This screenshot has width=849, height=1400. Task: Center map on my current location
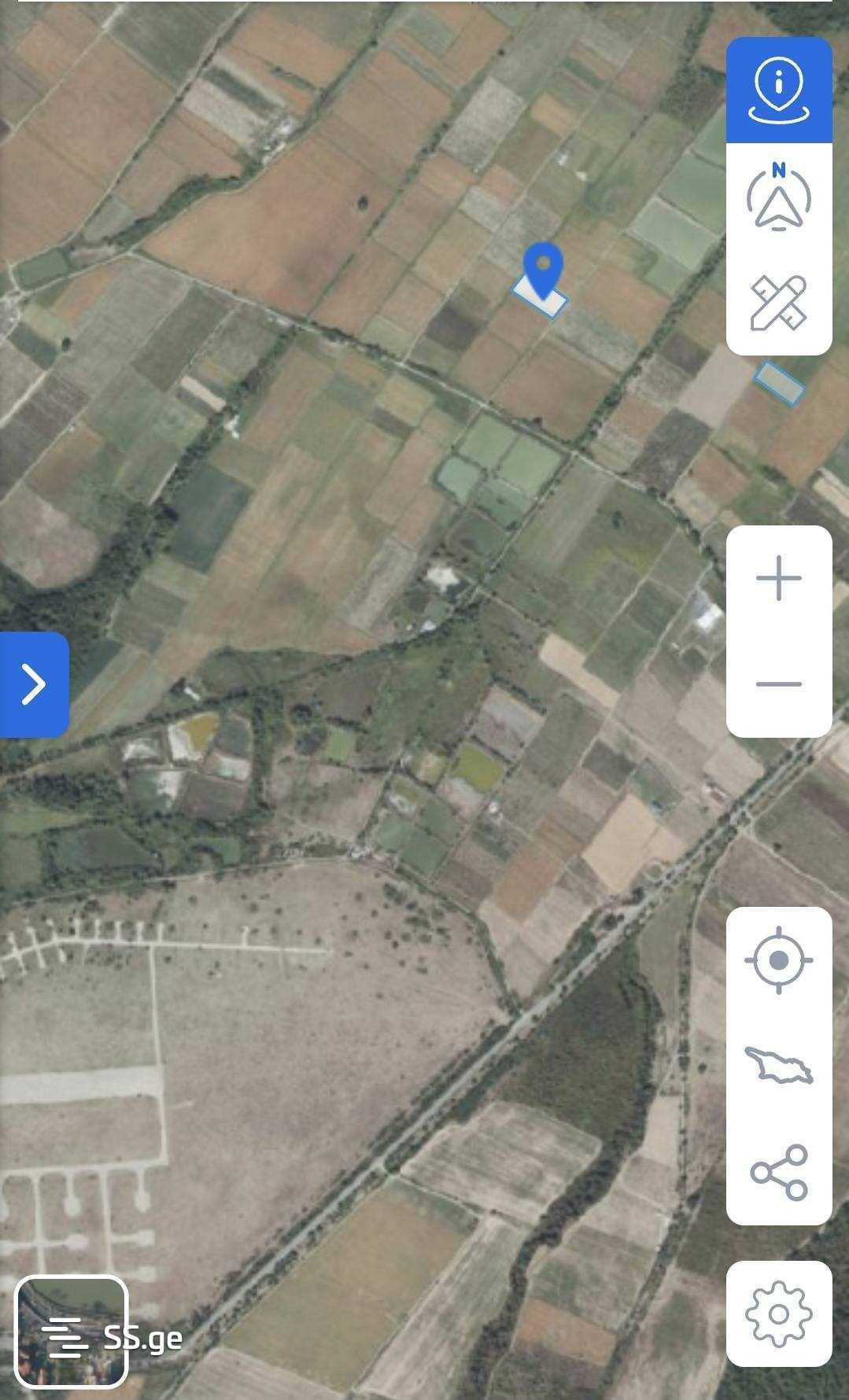pos(778,960)
